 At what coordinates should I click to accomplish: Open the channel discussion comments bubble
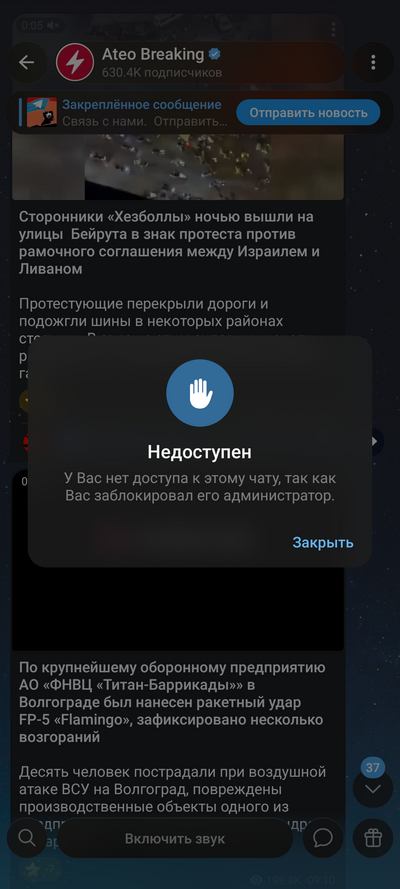(323, 837)
